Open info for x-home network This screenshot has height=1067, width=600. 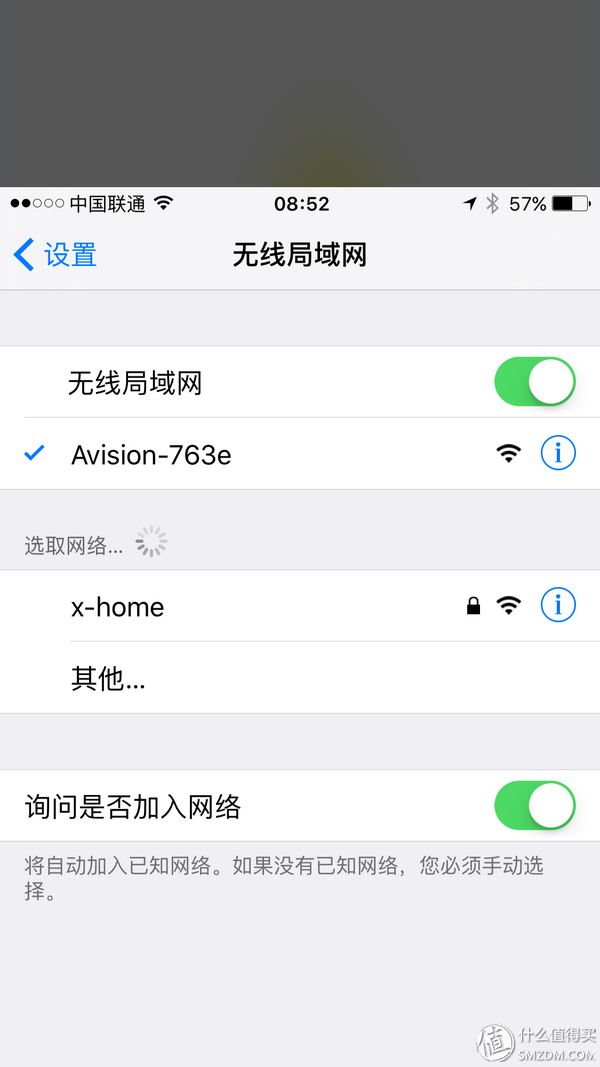pyautogui.click(x=559, y=605)
